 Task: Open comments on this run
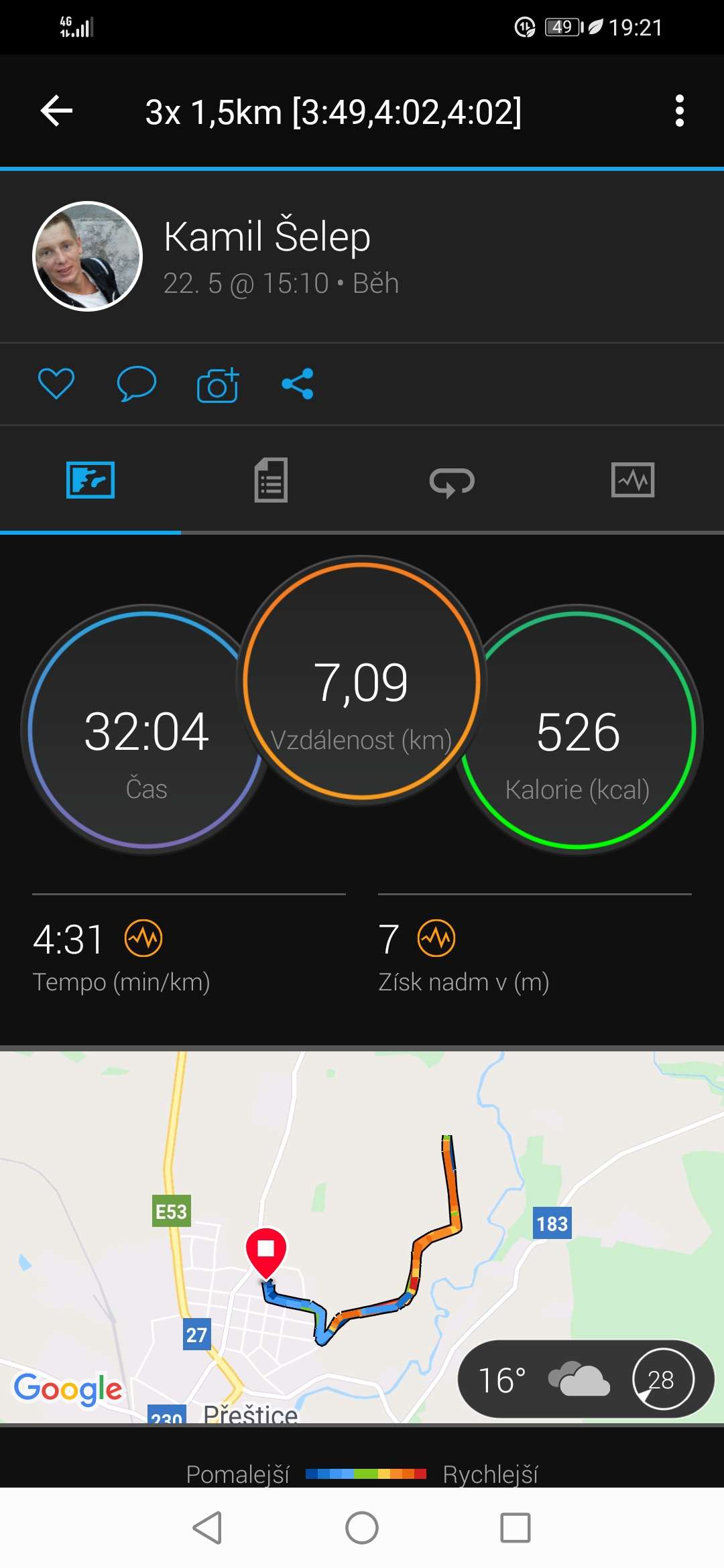pos(137,384)
